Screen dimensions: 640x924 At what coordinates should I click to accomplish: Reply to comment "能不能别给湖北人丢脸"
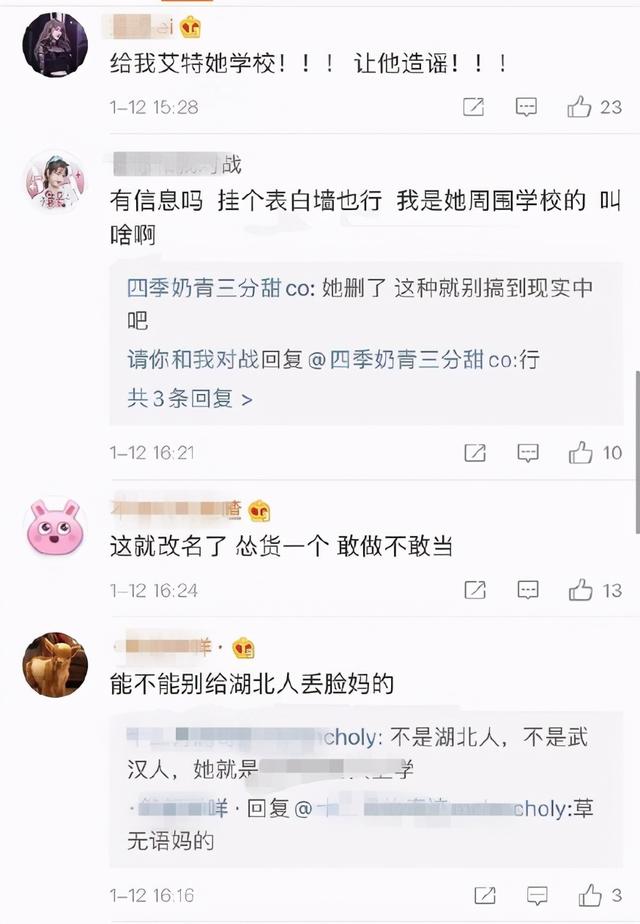(537, 895)
